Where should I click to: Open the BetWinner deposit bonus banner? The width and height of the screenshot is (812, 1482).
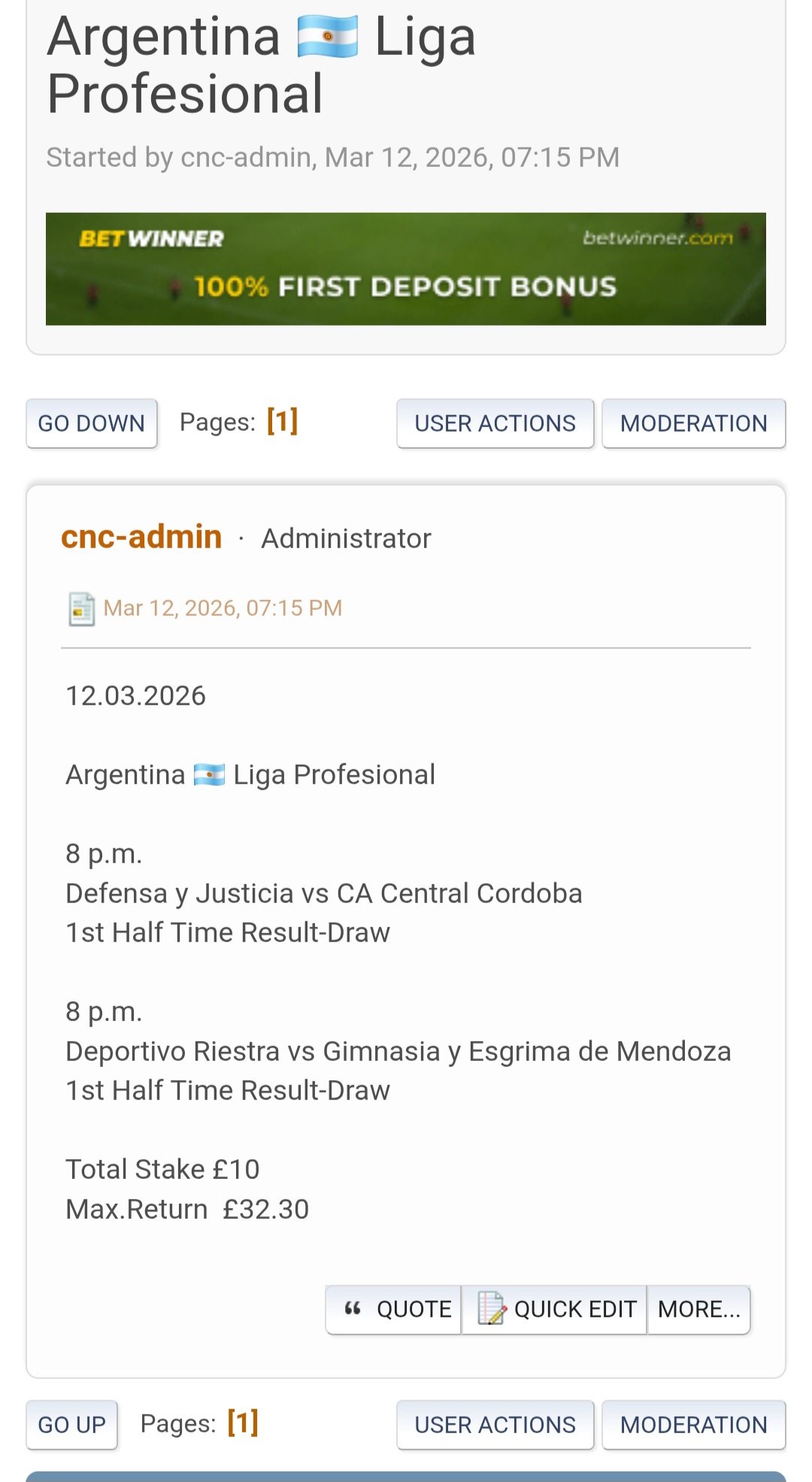(x=405, y=268)
